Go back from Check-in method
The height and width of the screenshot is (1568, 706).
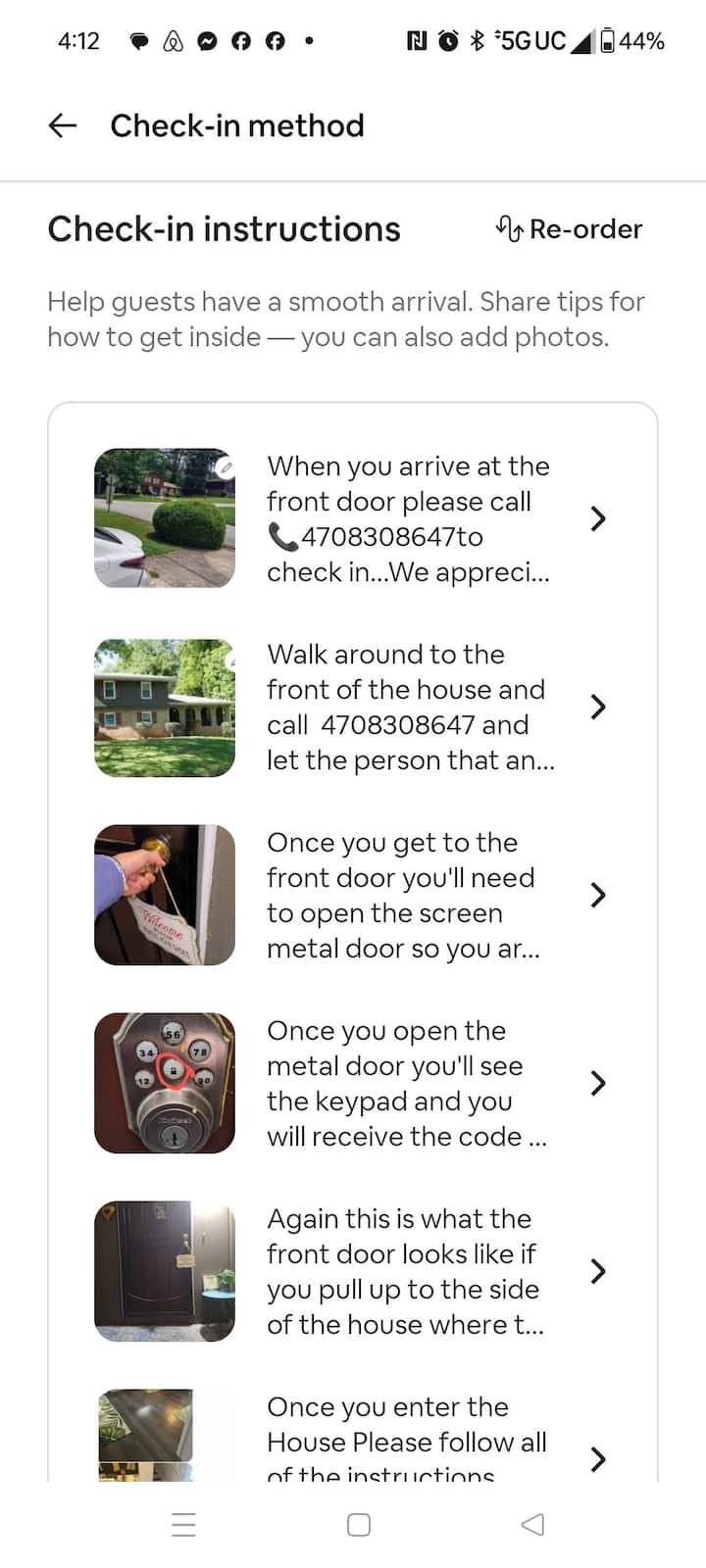click(63, 125)
